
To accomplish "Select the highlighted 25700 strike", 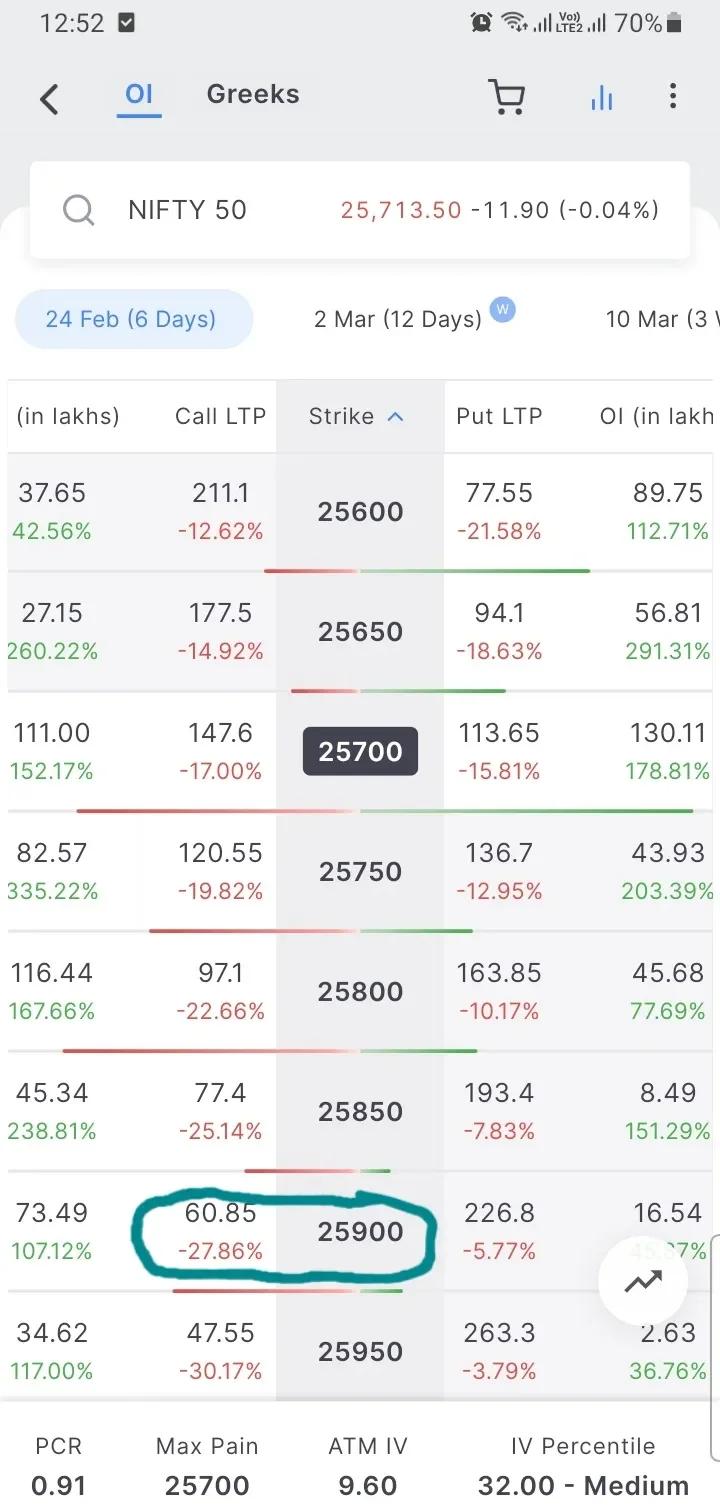I will click(360, 751).
